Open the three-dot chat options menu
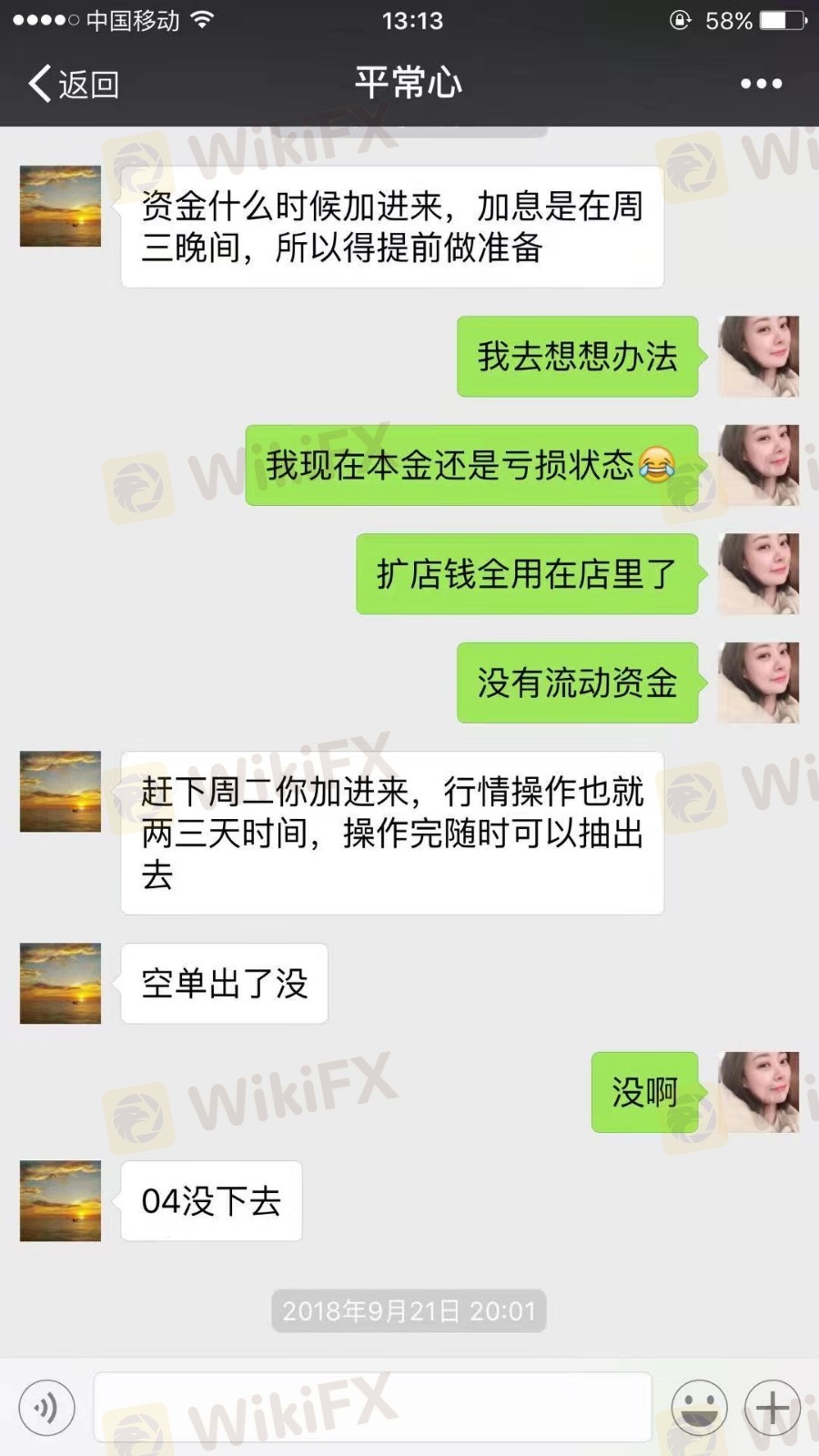This screenshot has width=819, height=1456. tap(761, 84)
